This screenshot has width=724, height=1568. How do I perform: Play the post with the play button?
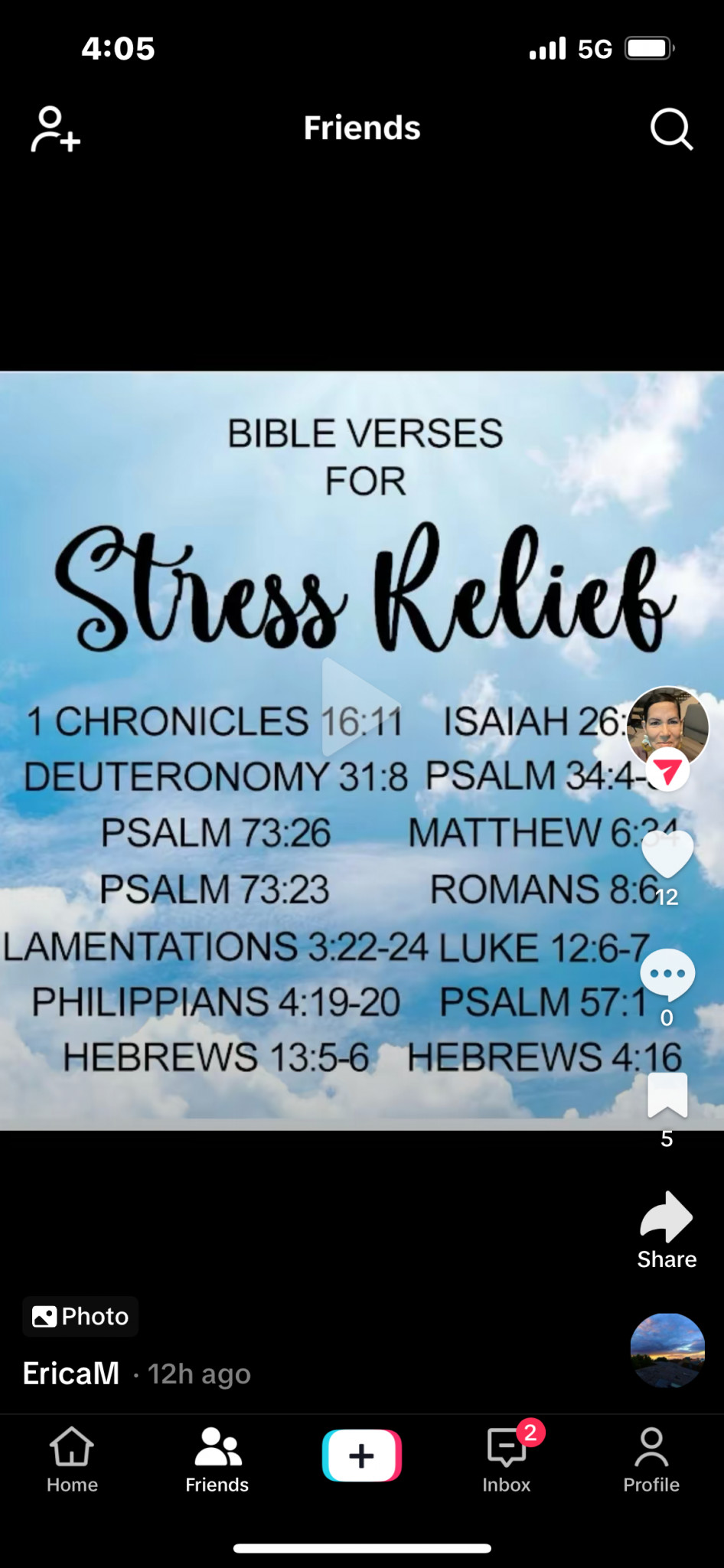tap(360, 707)
